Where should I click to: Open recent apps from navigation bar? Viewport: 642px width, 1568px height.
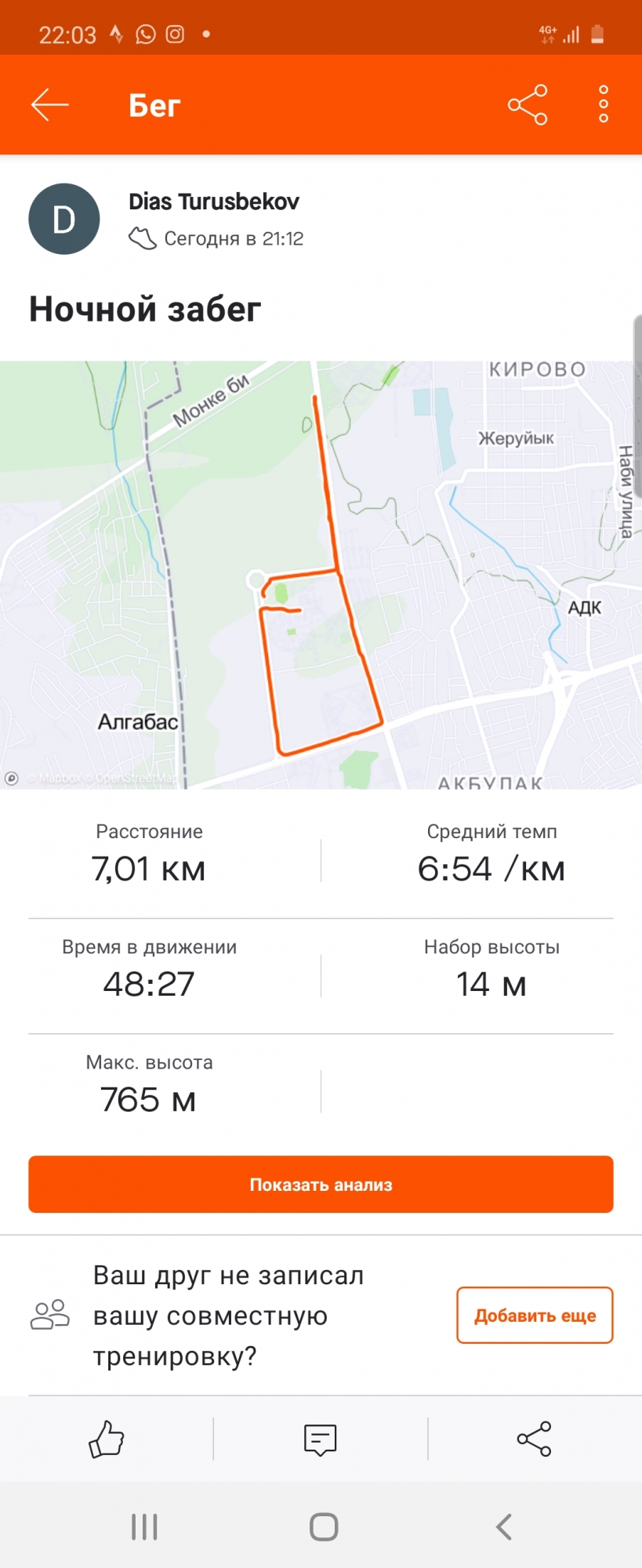click(x=144, y=1526)
